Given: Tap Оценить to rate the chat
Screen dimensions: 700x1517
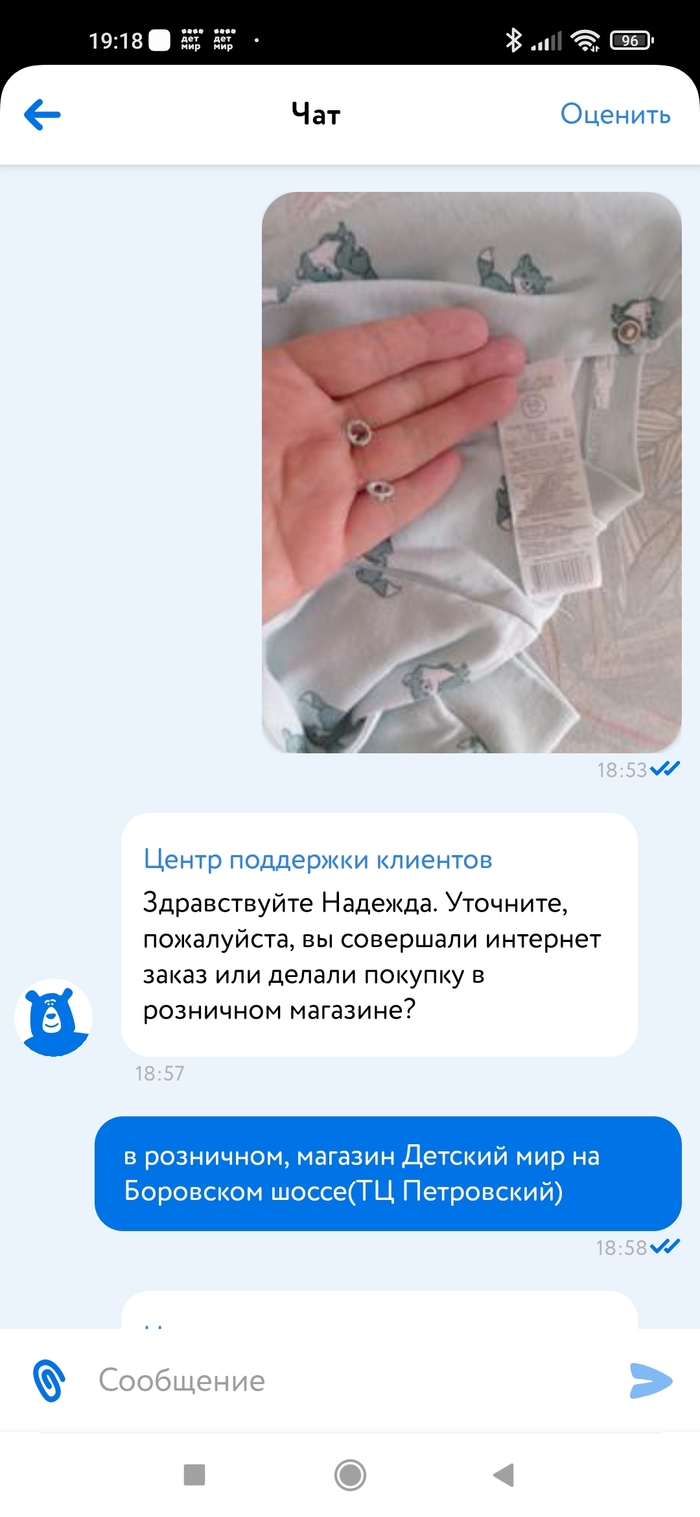Looking at the screenshot, I should click(x=614, y=114).
